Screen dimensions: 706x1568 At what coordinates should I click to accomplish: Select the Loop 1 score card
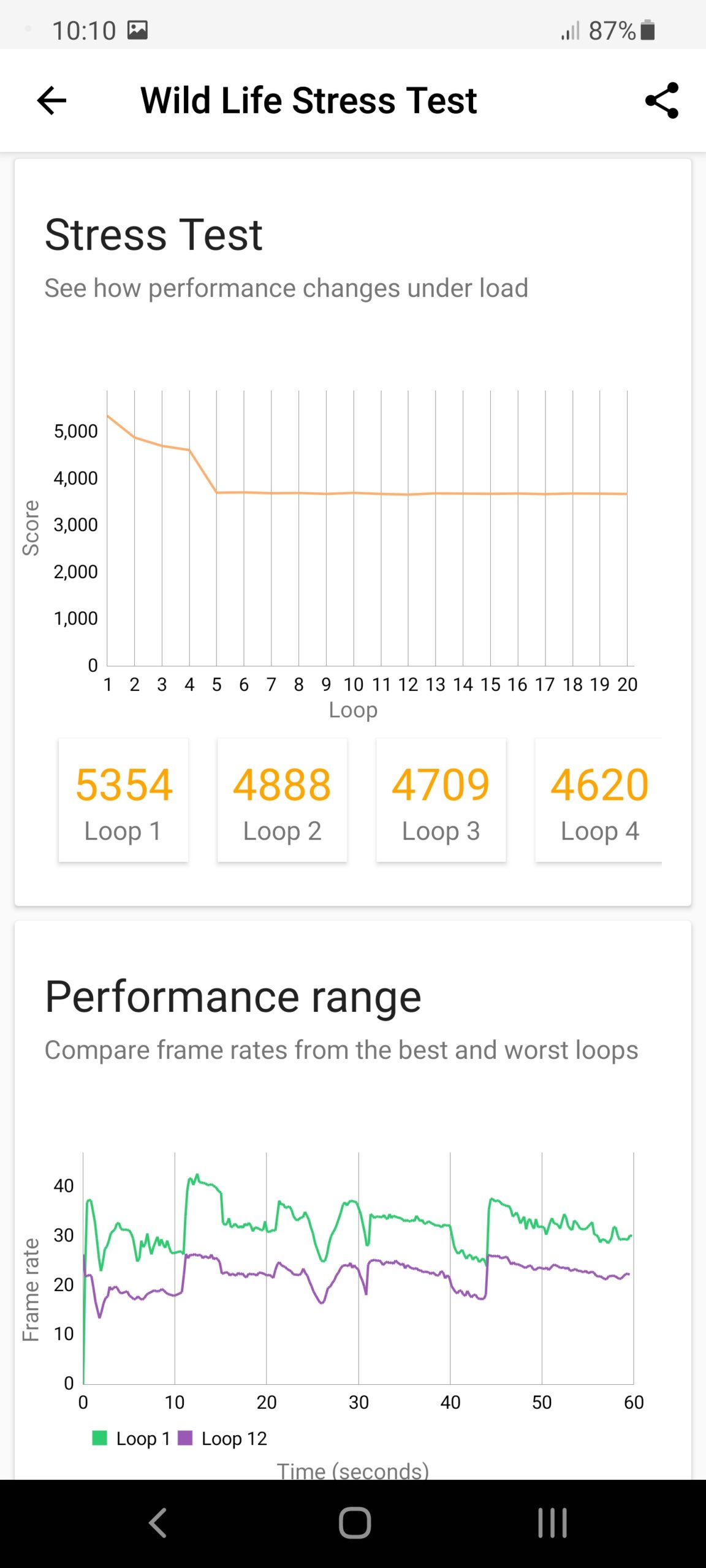(123, 800)
